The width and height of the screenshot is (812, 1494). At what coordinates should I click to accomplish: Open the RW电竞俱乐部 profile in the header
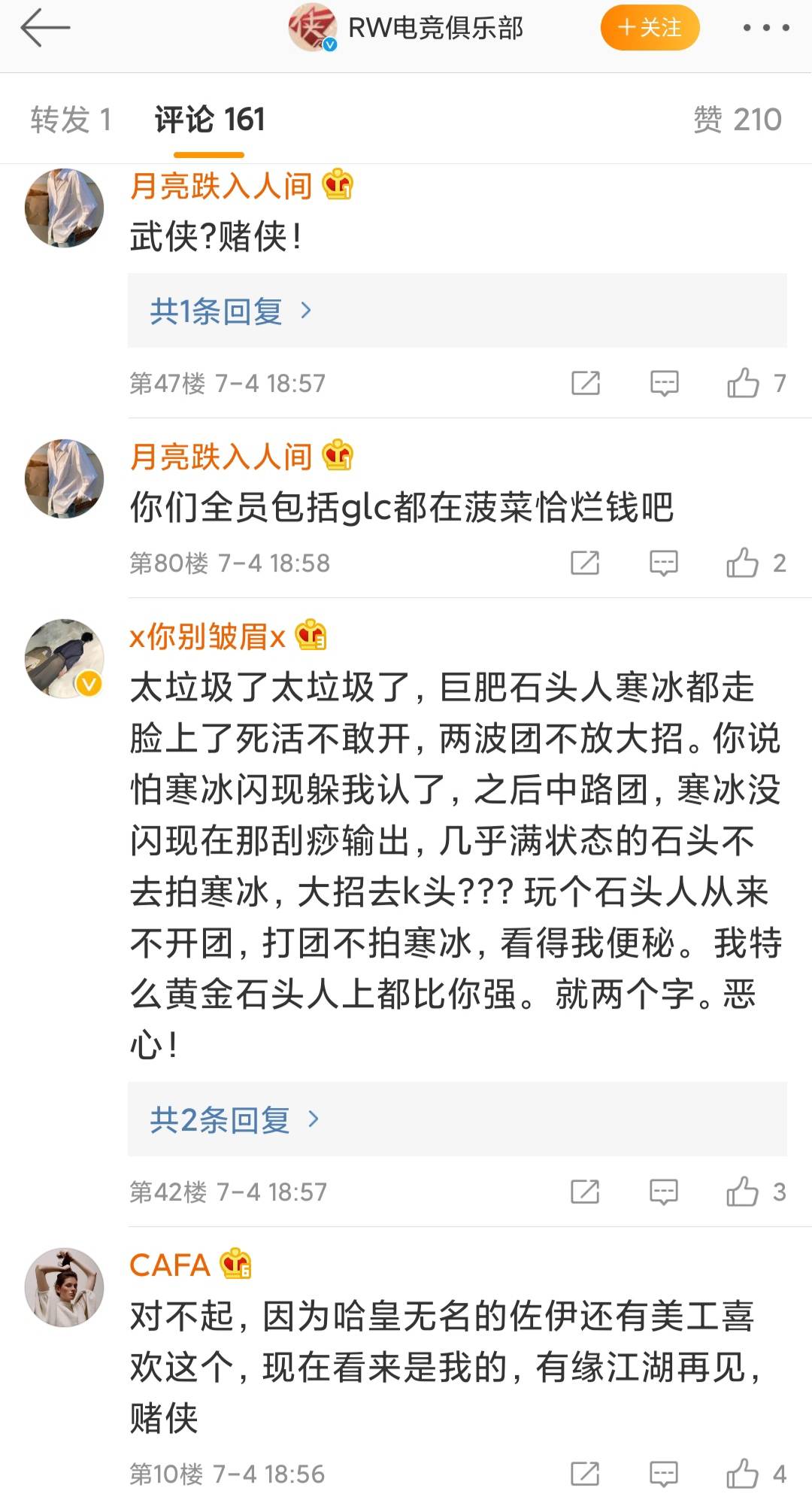435,29
